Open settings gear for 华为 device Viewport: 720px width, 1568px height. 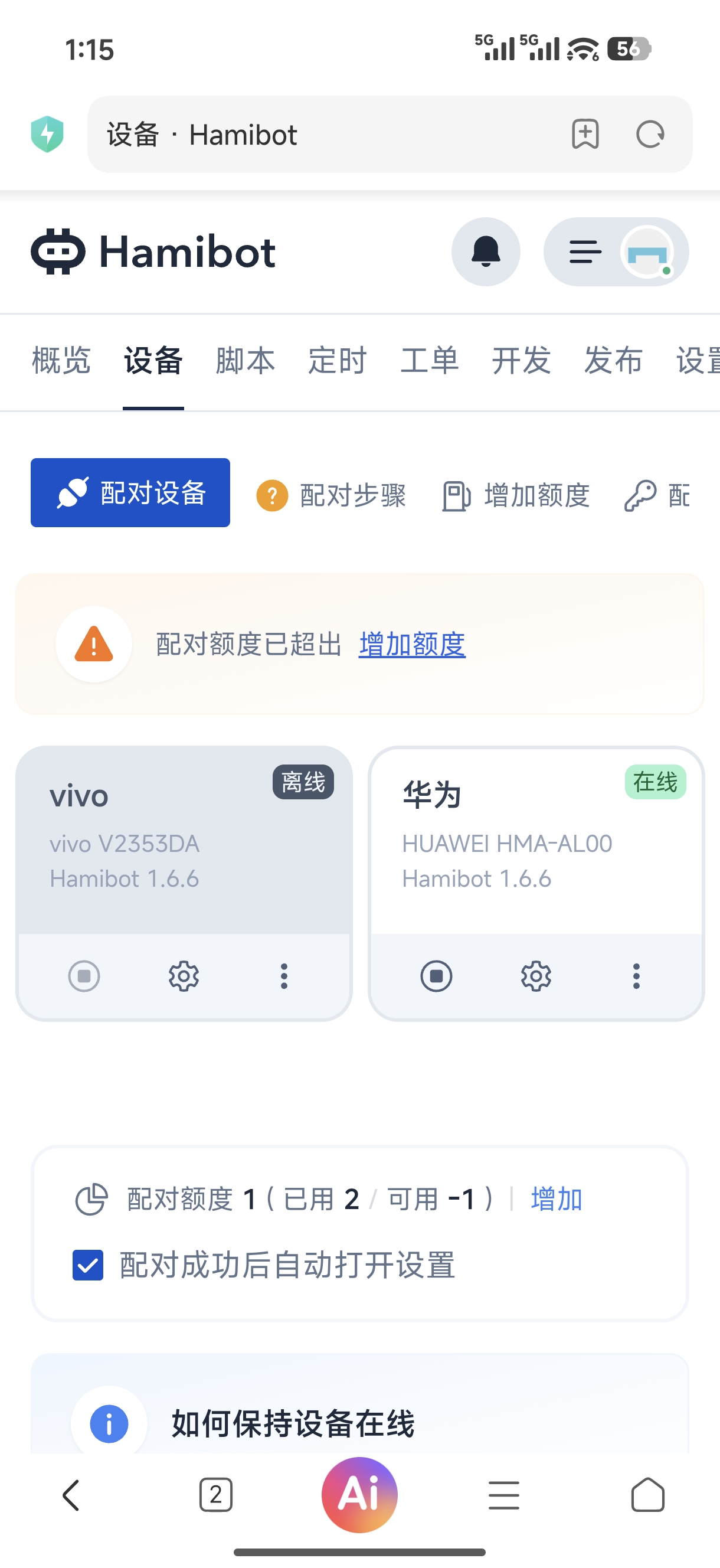click(536, 976)
